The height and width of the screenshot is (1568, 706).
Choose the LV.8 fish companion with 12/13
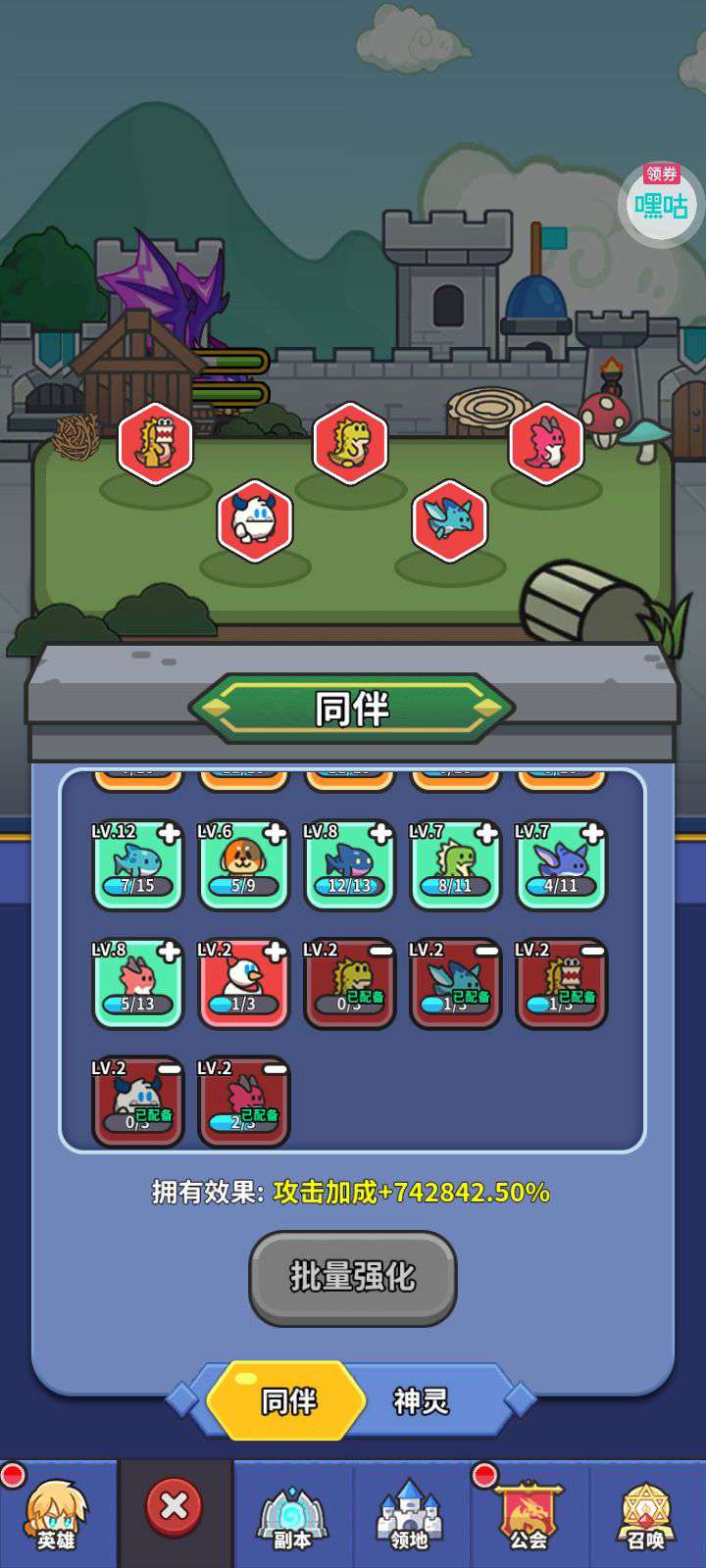point(349,866)
